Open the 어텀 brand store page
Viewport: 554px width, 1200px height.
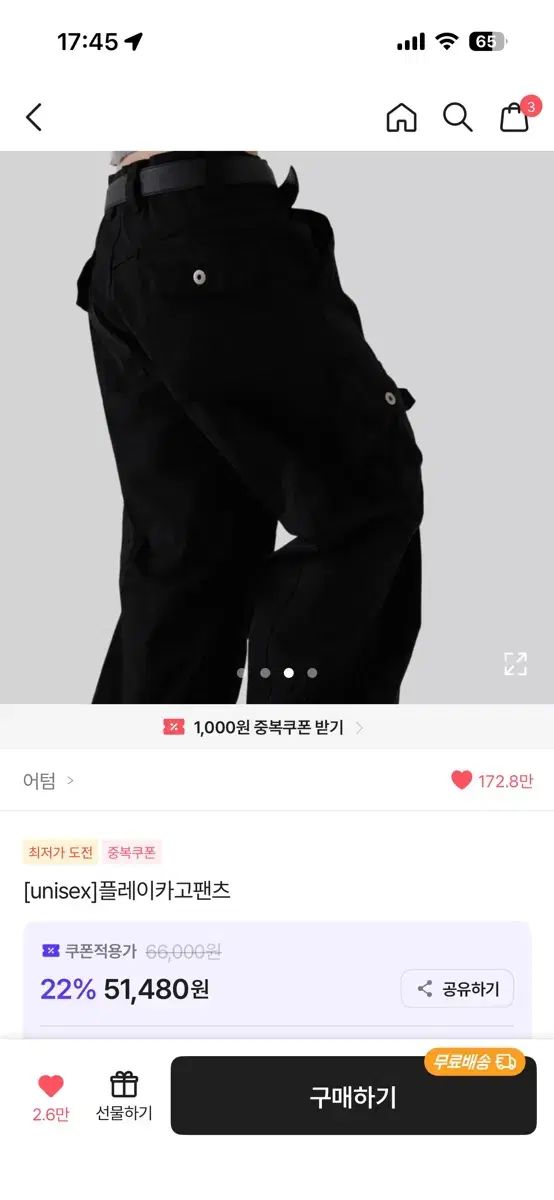point(48,781)
